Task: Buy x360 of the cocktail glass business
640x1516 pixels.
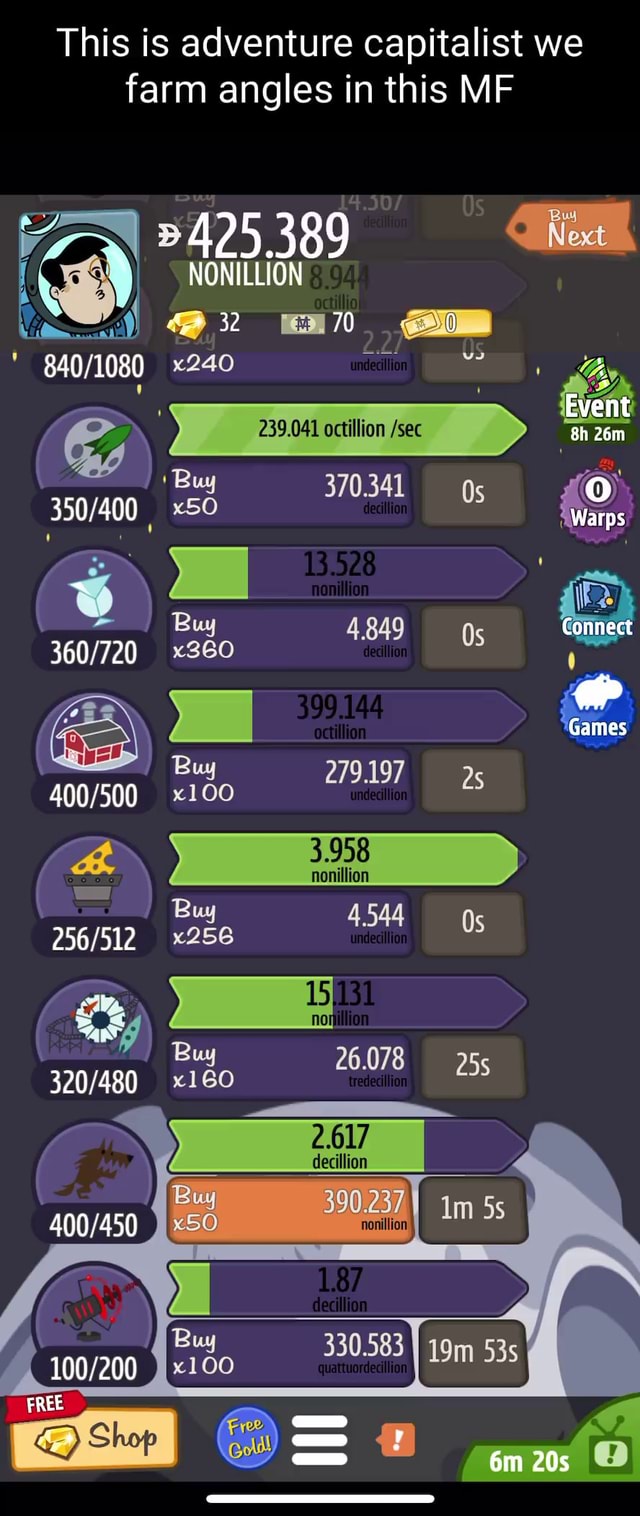Action: [x=289, y=636]
